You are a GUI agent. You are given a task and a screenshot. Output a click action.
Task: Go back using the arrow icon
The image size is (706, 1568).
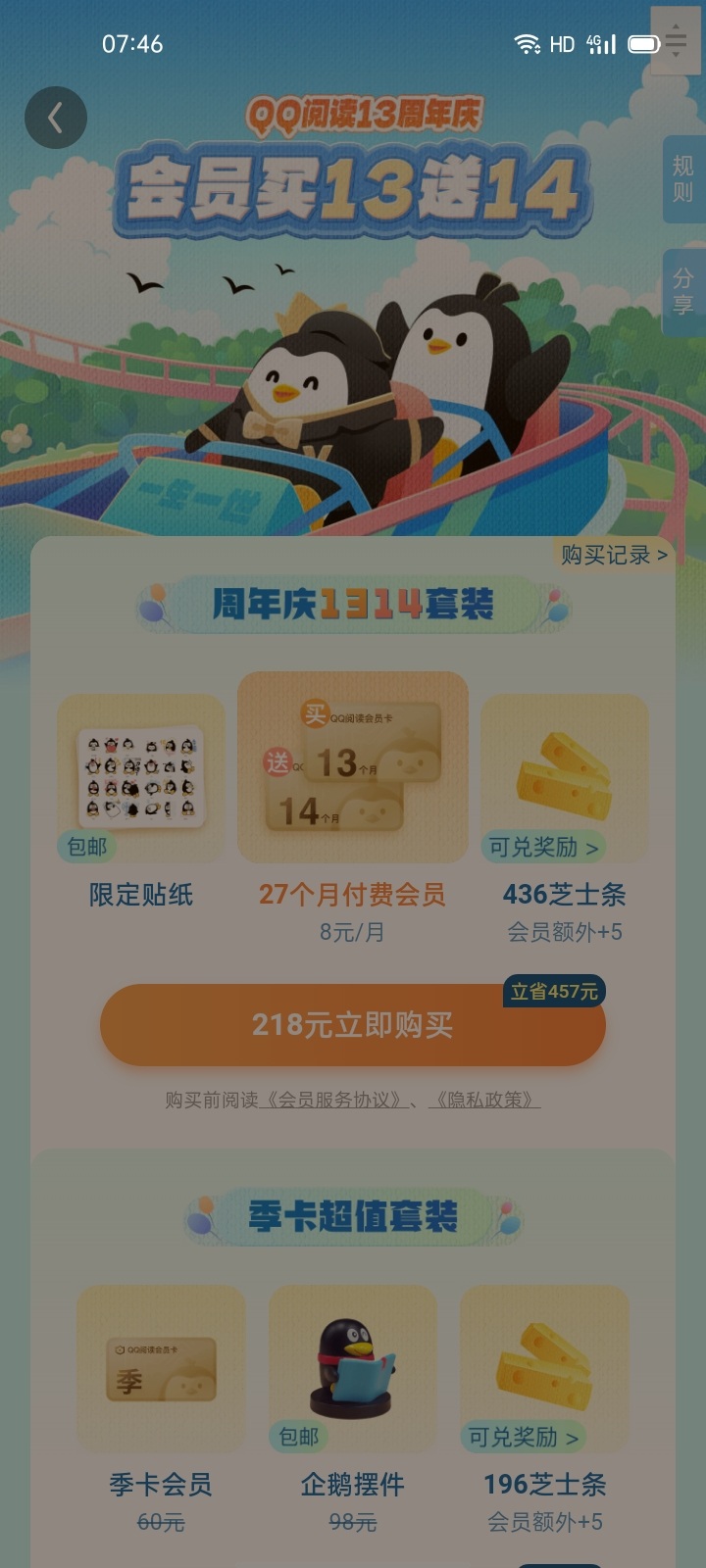[x=56, y=118]
